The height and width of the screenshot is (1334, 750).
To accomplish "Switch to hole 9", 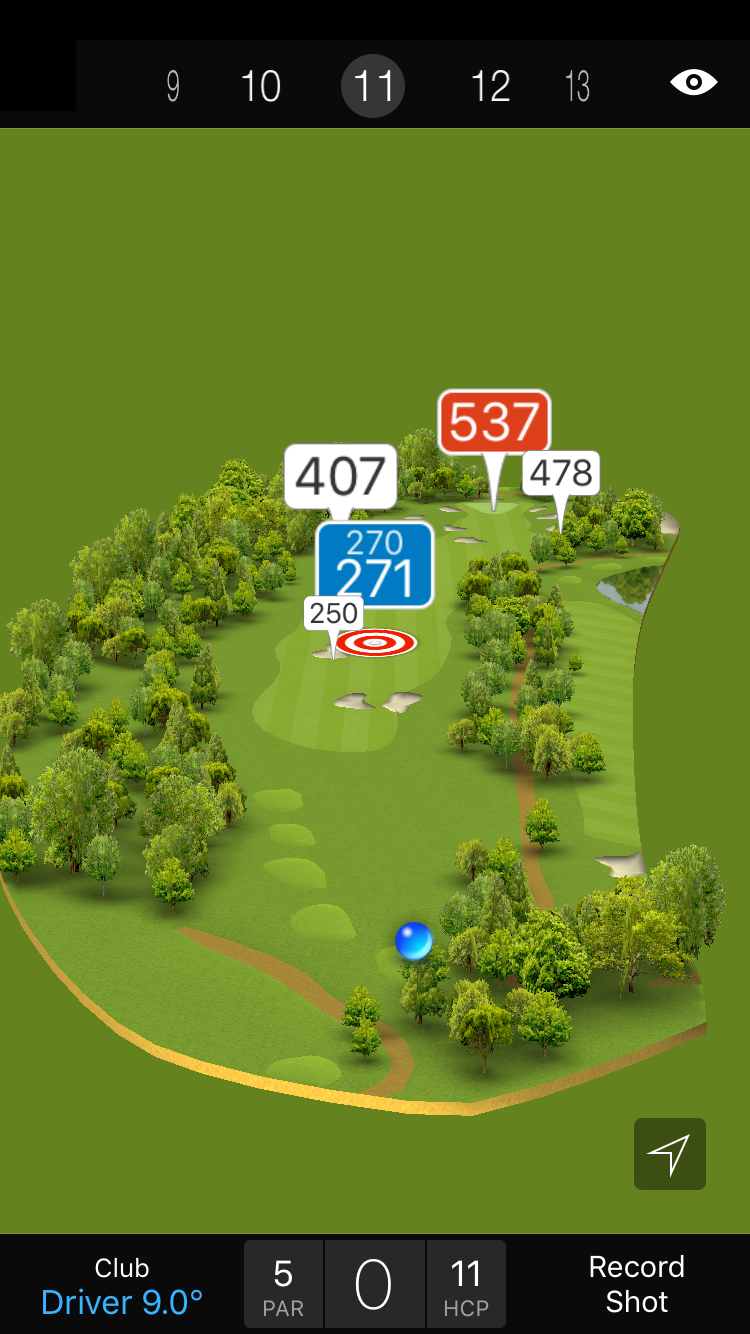I will tap(173, 87).
